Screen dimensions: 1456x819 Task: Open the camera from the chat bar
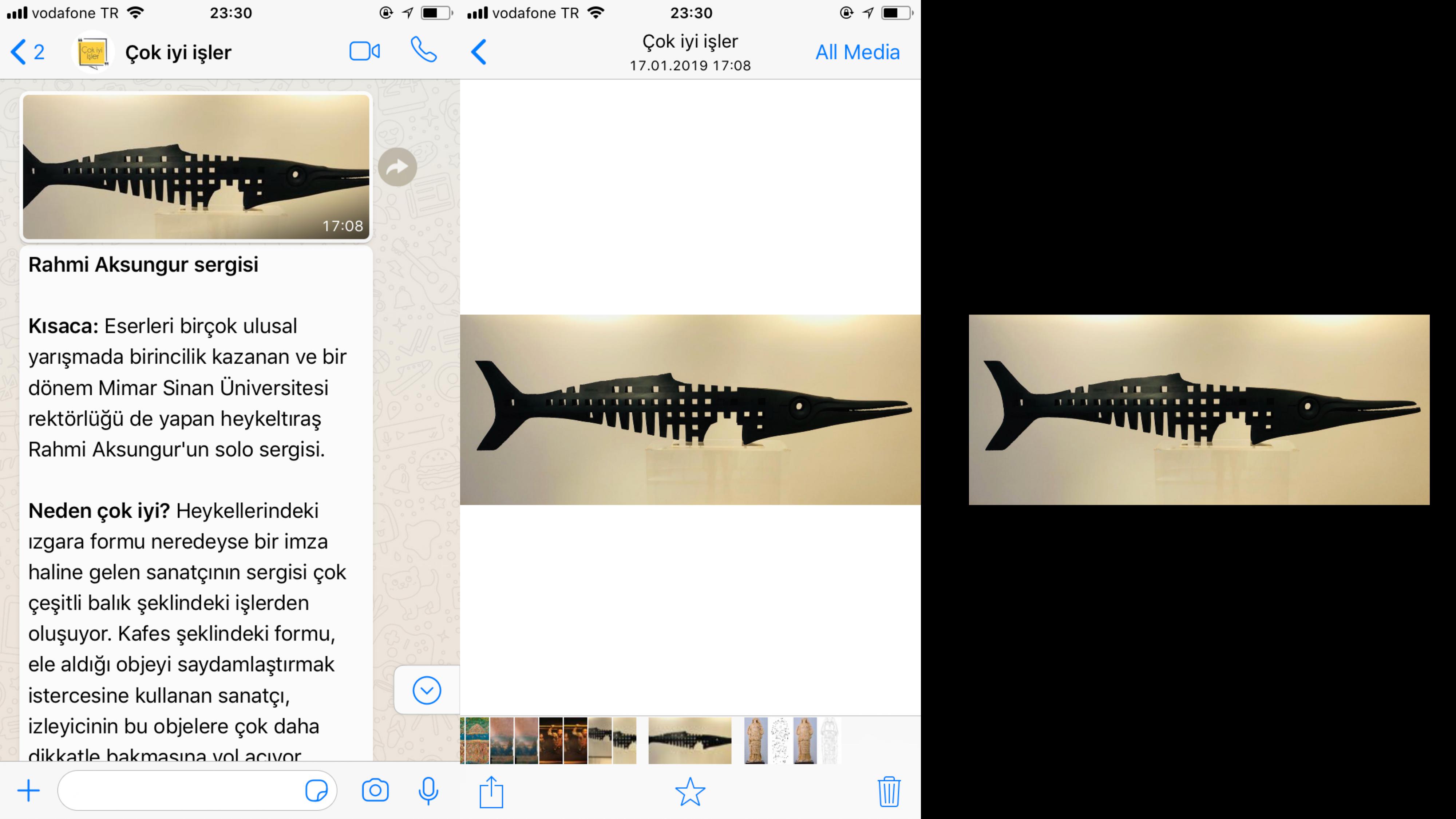[375, 791]
